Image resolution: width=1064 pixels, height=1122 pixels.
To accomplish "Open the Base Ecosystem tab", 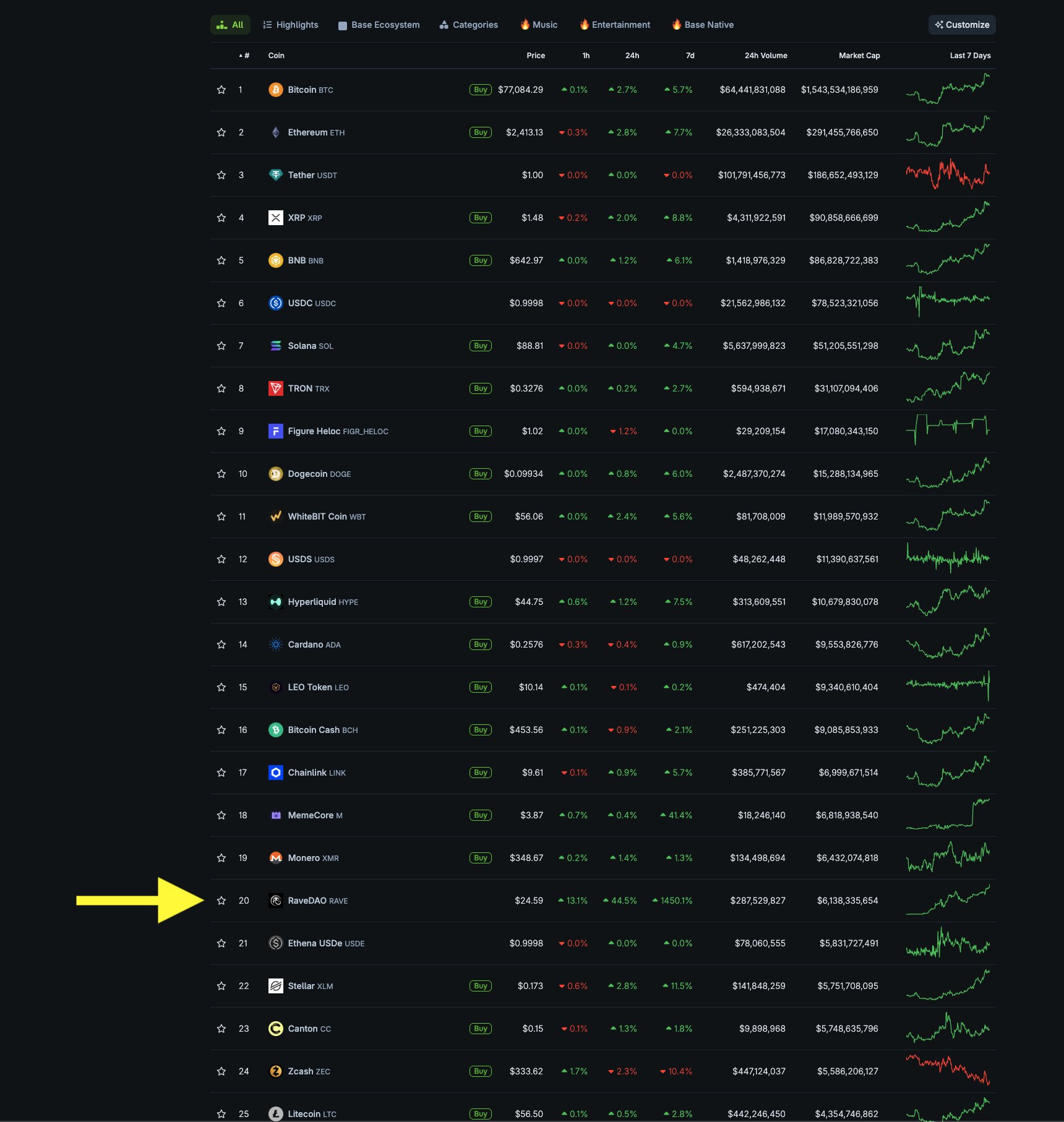I will [x=379, y=25].
